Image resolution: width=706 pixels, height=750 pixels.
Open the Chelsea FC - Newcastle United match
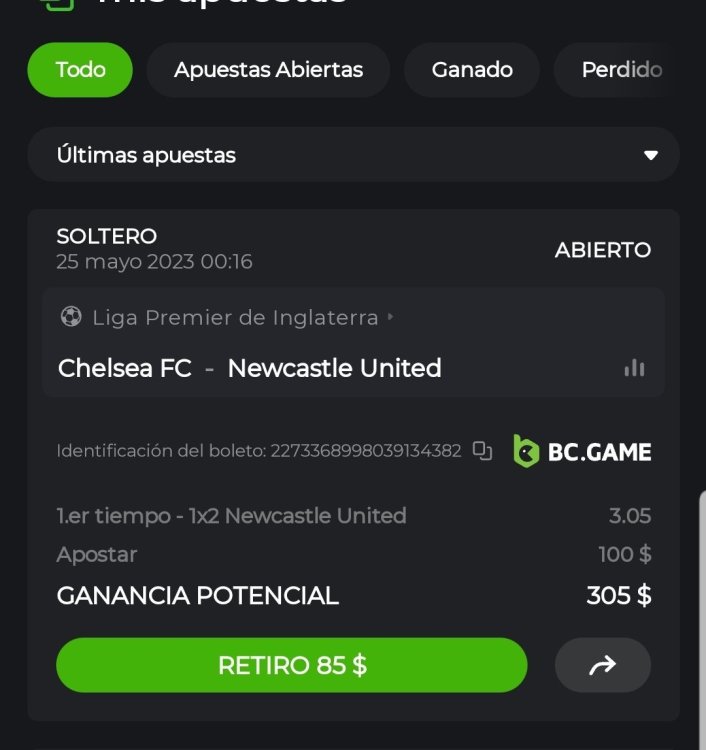[250, 368]
